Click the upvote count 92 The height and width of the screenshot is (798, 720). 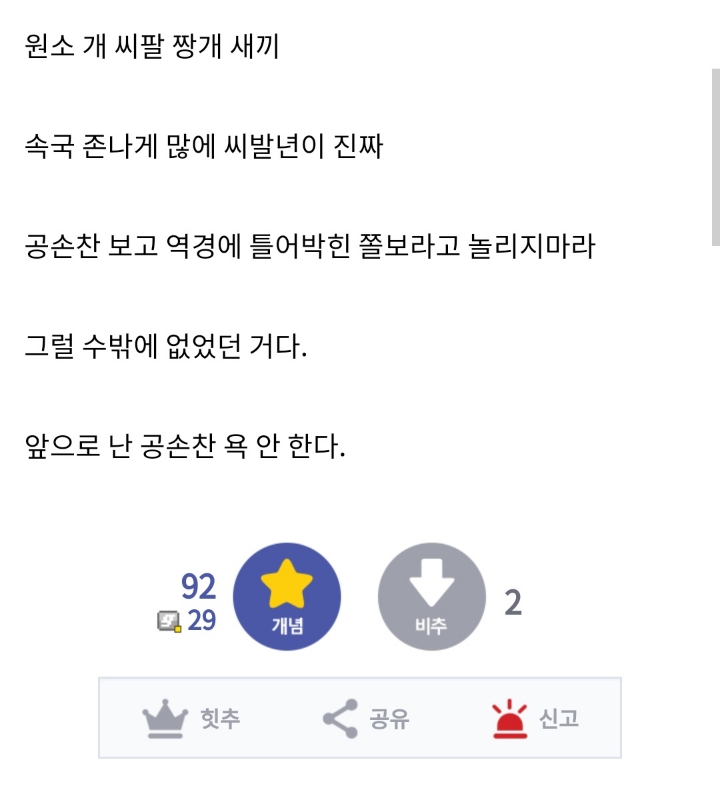[x=199, y=586]
